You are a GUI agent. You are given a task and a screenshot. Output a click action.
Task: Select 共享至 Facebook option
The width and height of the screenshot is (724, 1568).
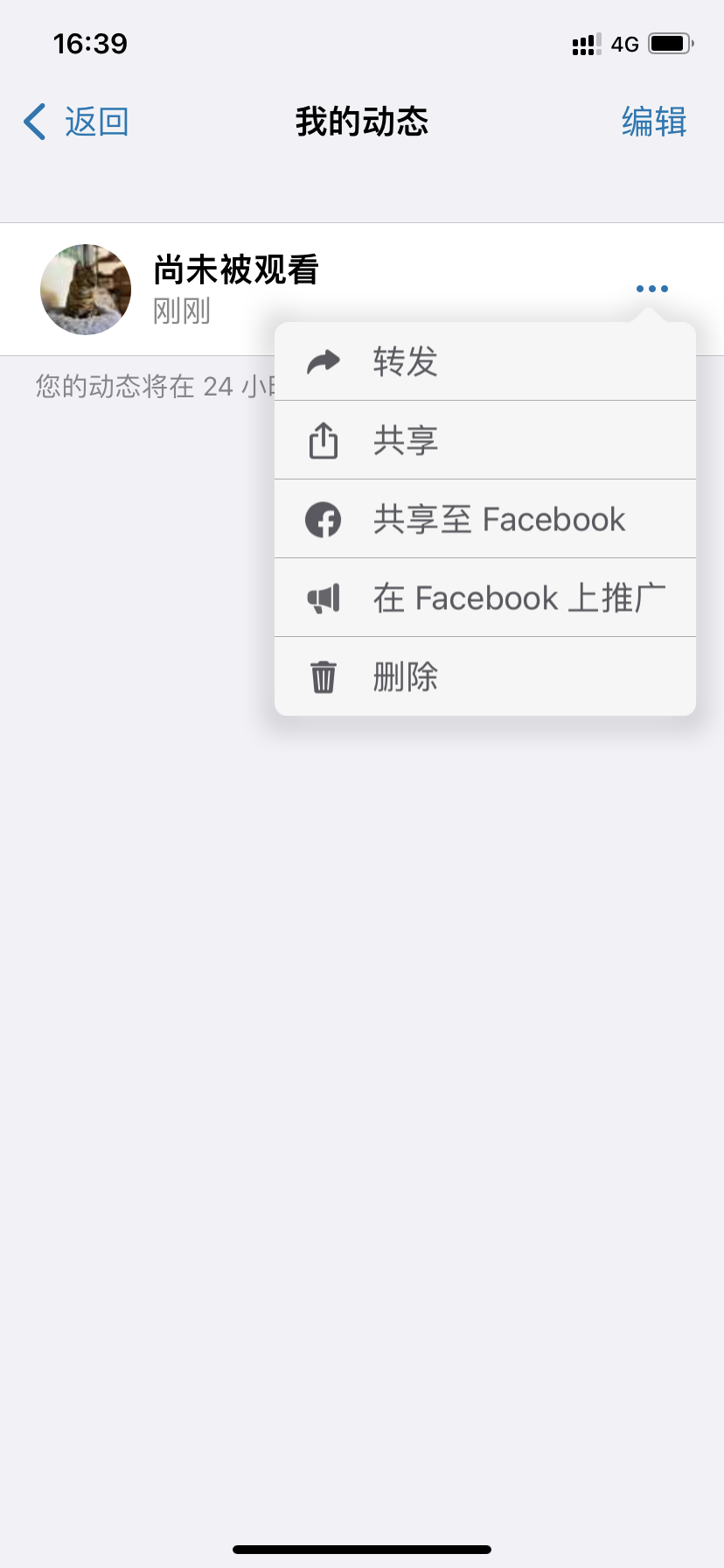[484, 519]
